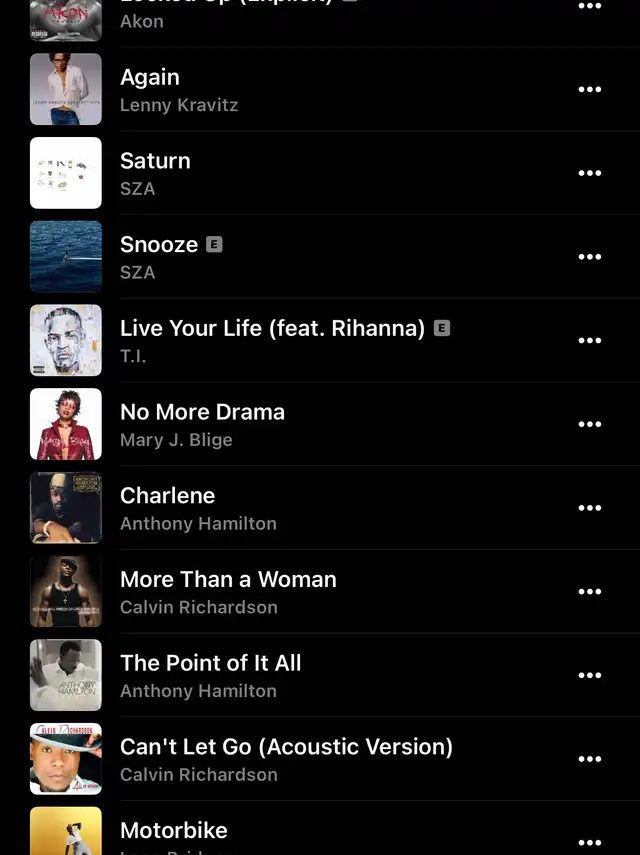Open more options for Live Your Life
The image size is (640, 855).
tap(590, 341)
